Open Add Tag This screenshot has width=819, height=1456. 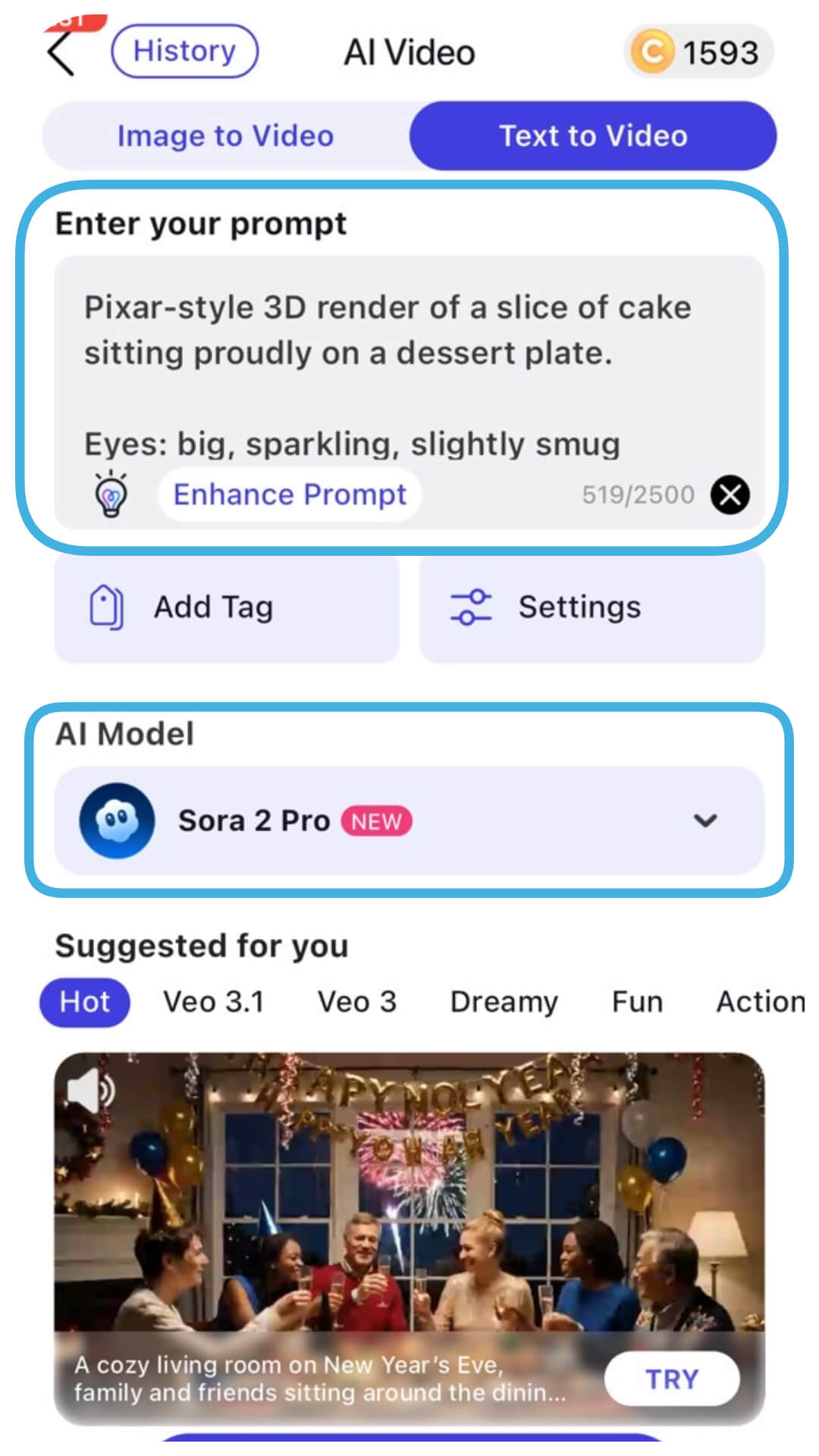(226, 607)
